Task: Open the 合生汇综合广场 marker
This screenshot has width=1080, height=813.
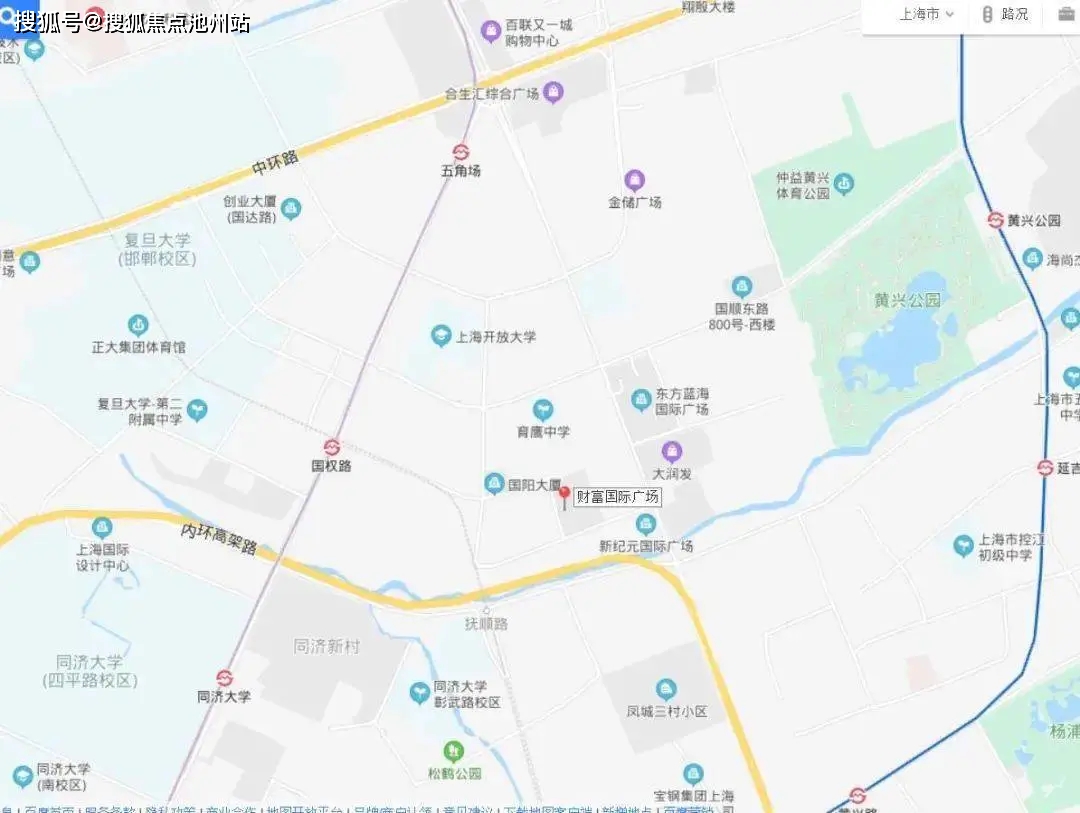Action: tap(554, 93)
